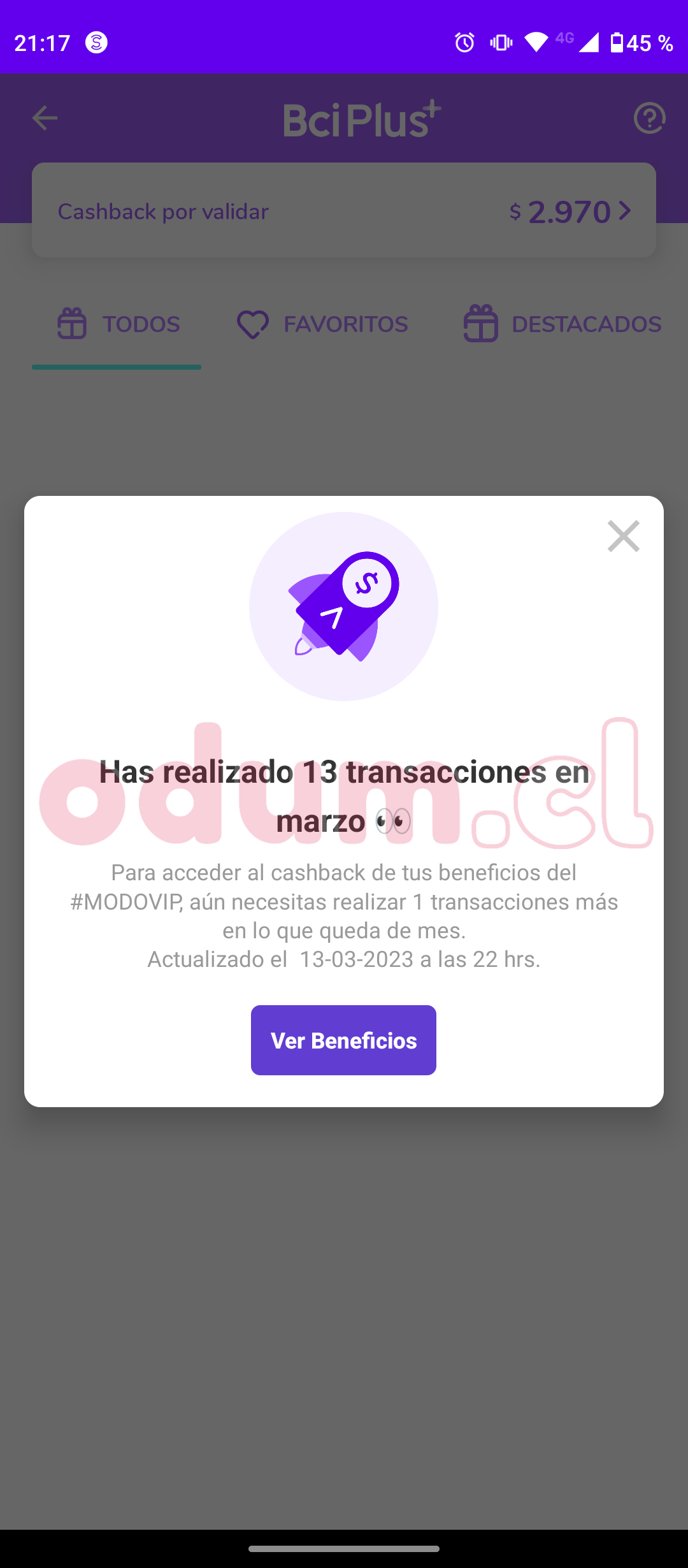Image resolution: width=688 pixels, height=1568 pixels.
Task: Switch to the TODOS tab
Action: pos(118,324)
